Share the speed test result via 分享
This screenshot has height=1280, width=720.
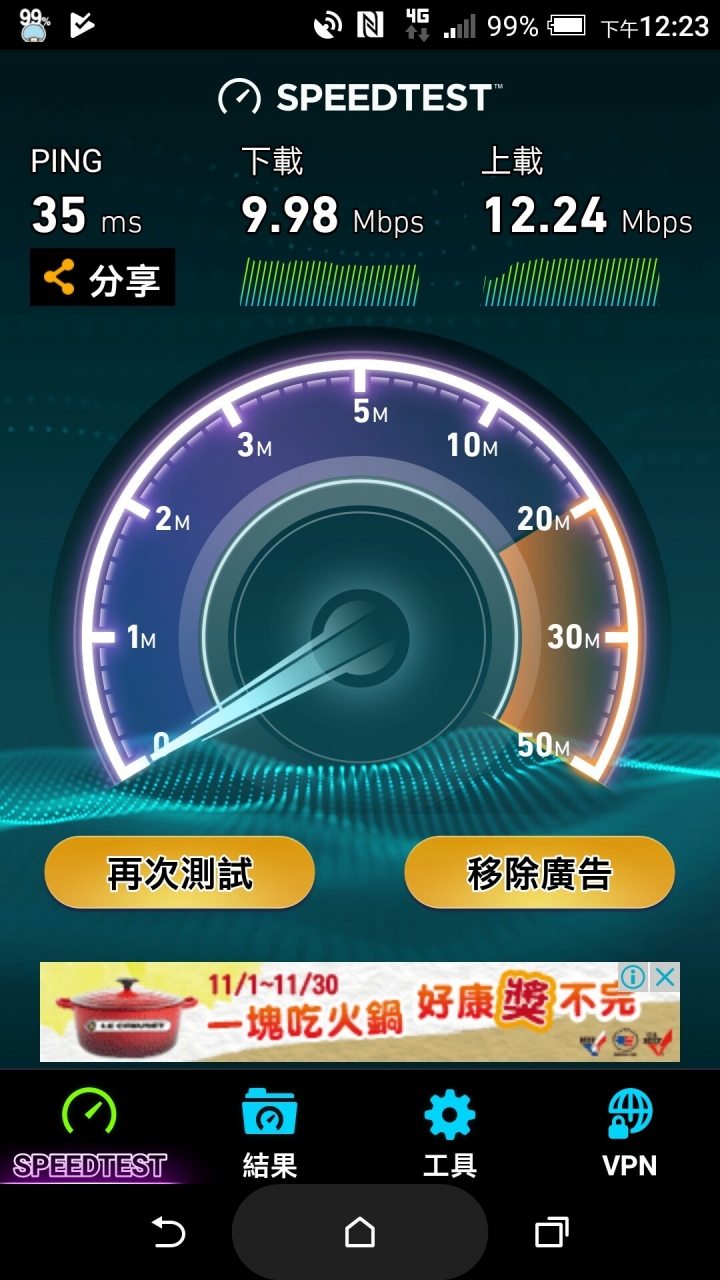[102, 278]
